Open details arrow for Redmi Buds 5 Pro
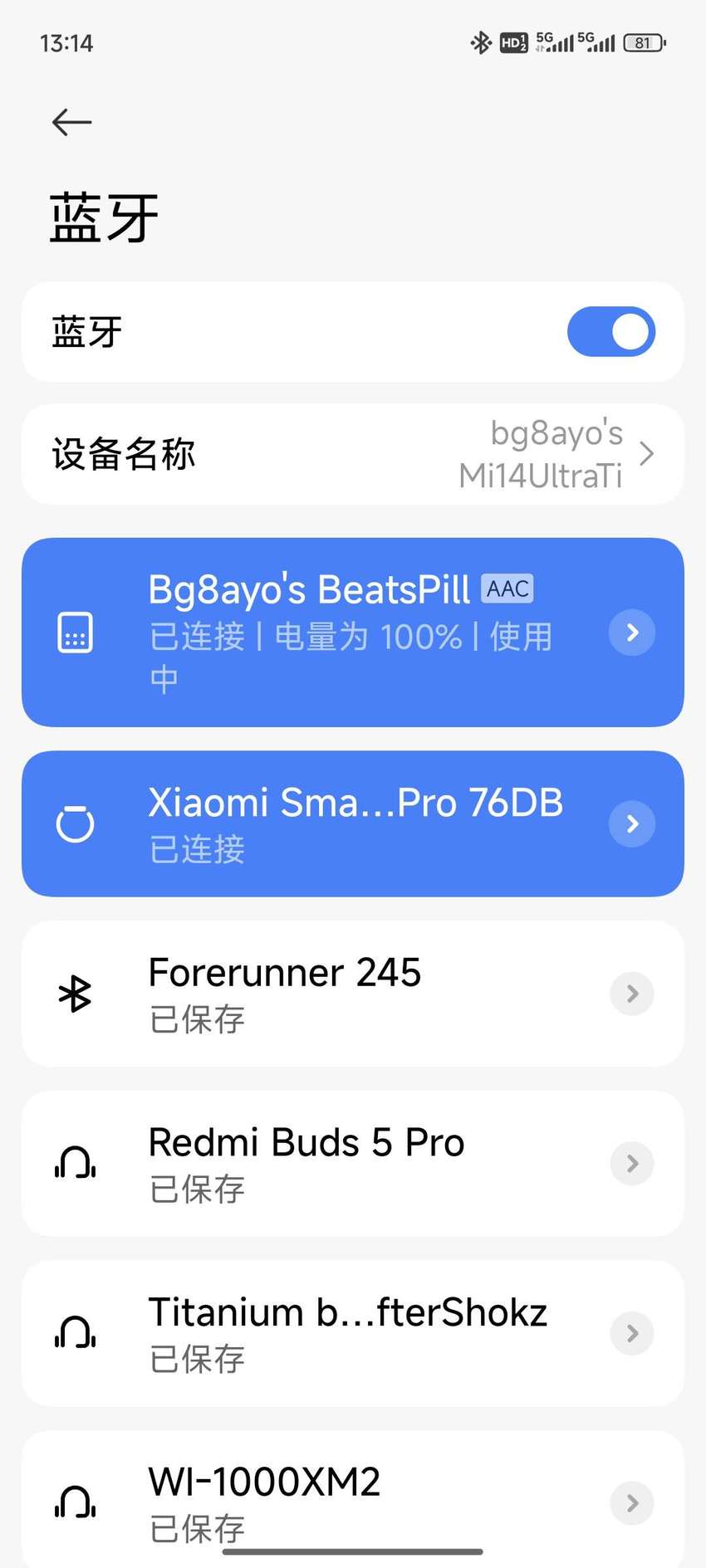 pos(632,1164)
